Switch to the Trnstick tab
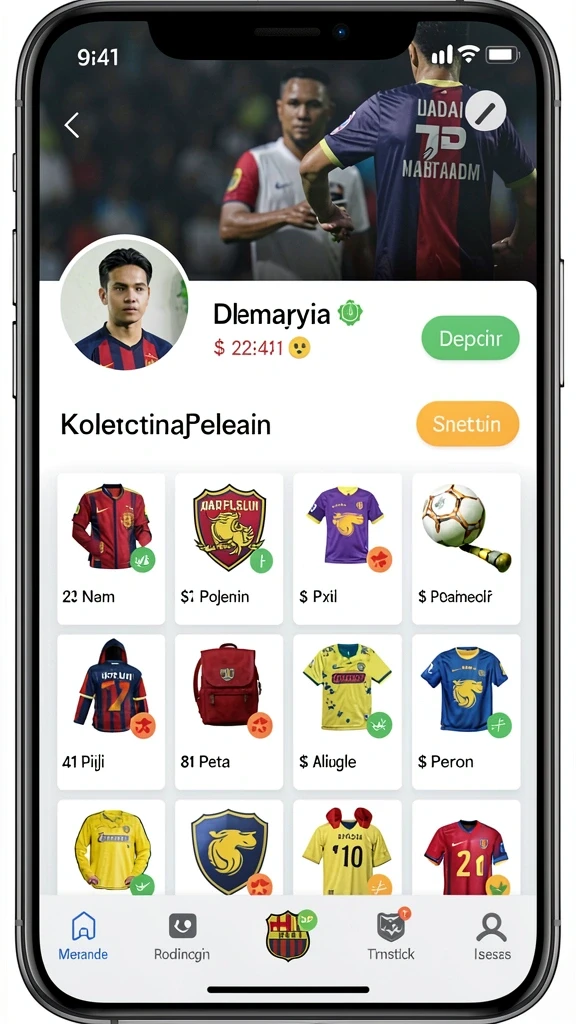The image size is (576, 1024). click(x=391, y=937)
